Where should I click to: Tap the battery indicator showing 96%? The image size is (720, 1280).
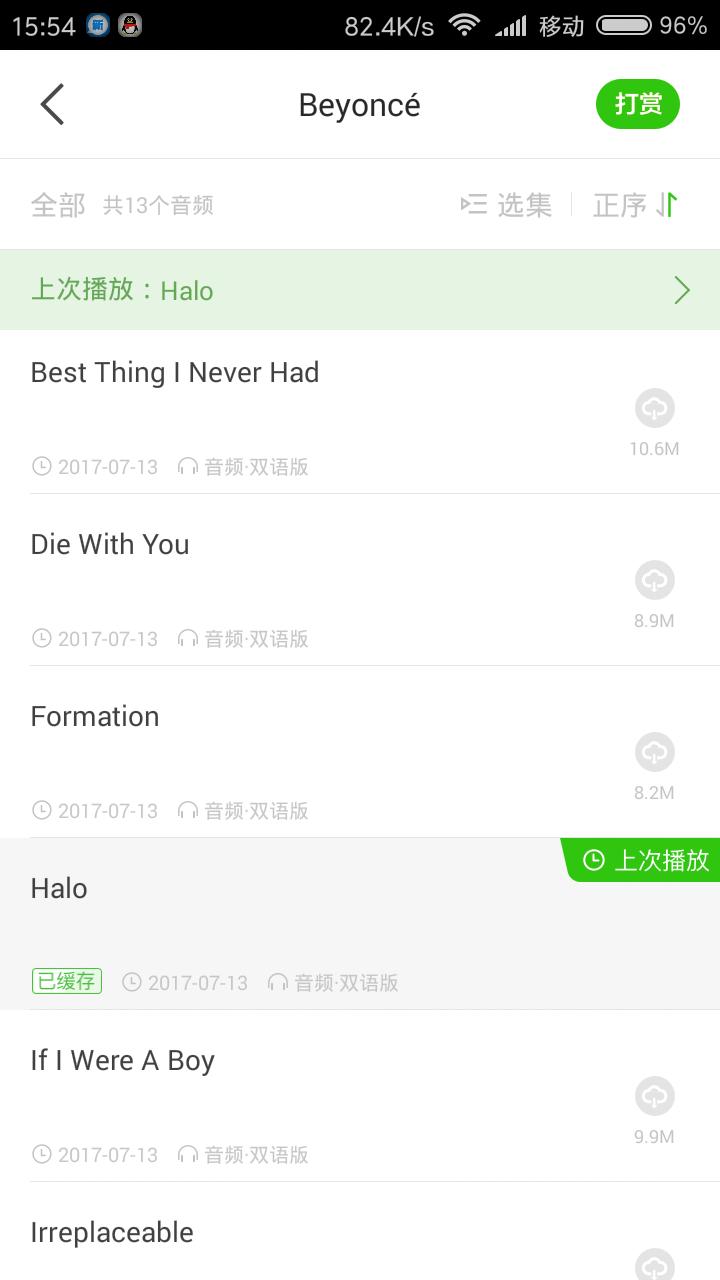(x=625, y=25)
